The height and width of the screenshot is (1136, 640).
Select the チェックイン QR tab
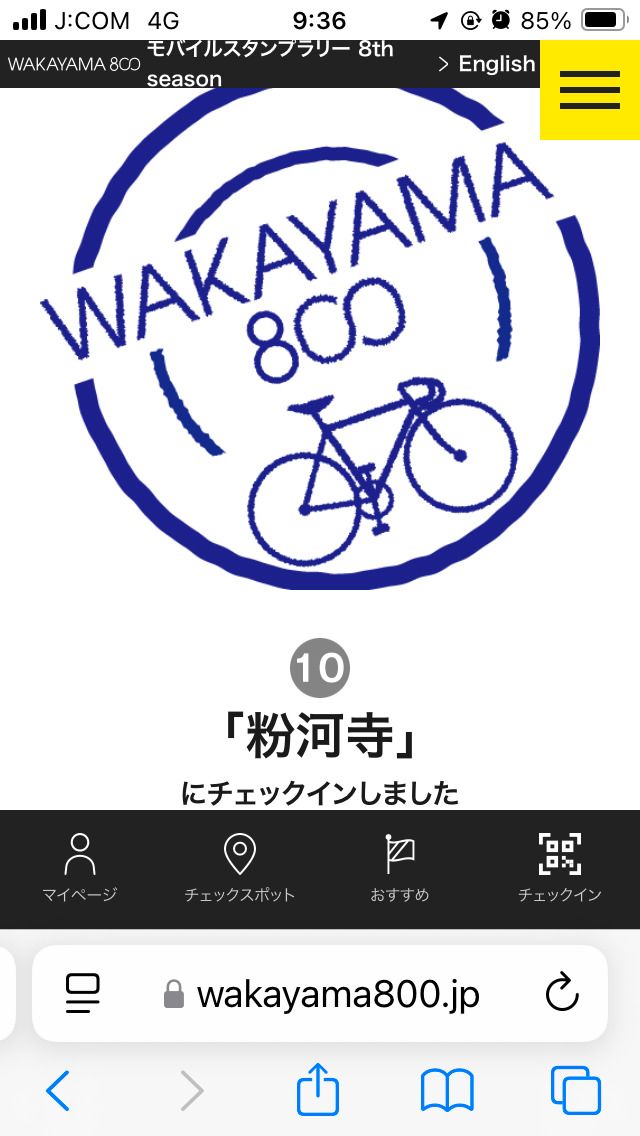(559, 868)
